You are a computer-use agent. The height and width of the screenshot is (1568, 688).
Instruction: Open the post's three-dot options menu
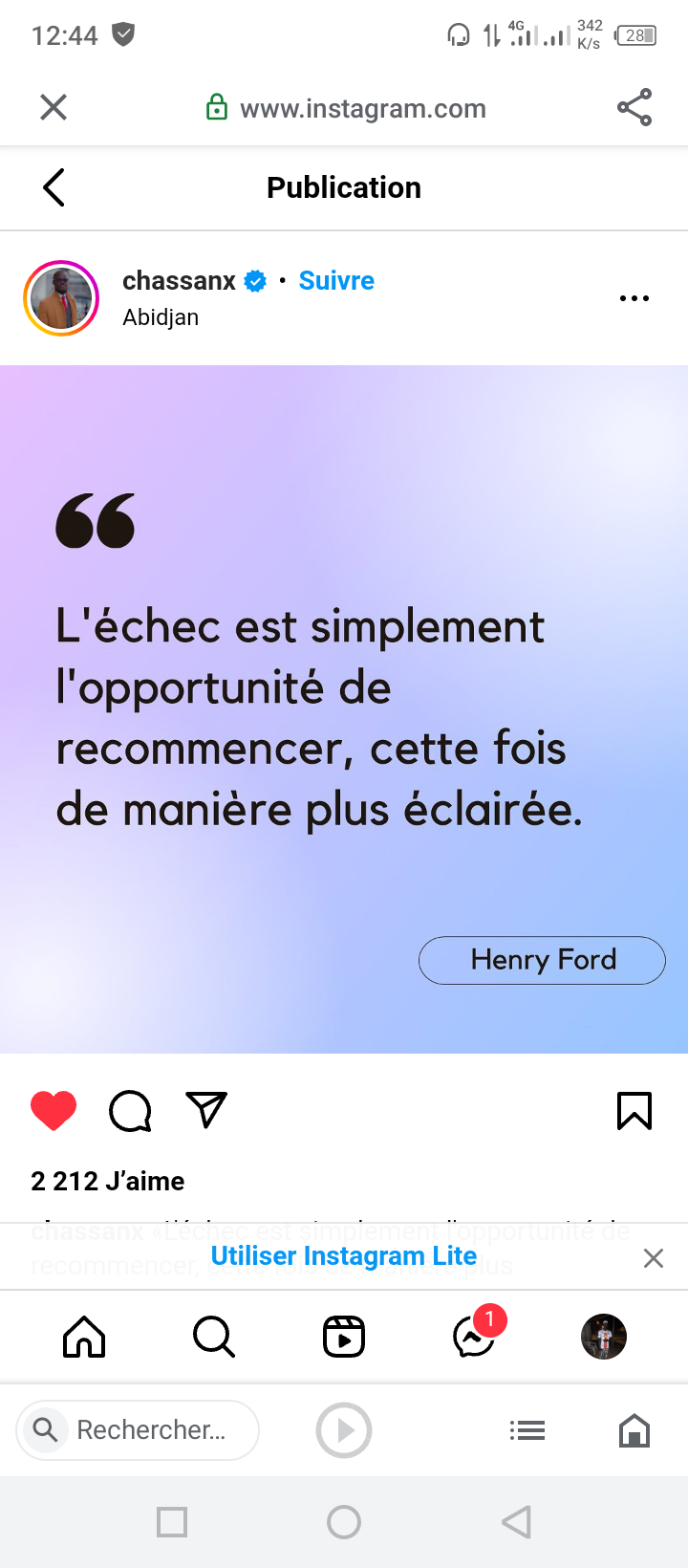coord(634,298)
